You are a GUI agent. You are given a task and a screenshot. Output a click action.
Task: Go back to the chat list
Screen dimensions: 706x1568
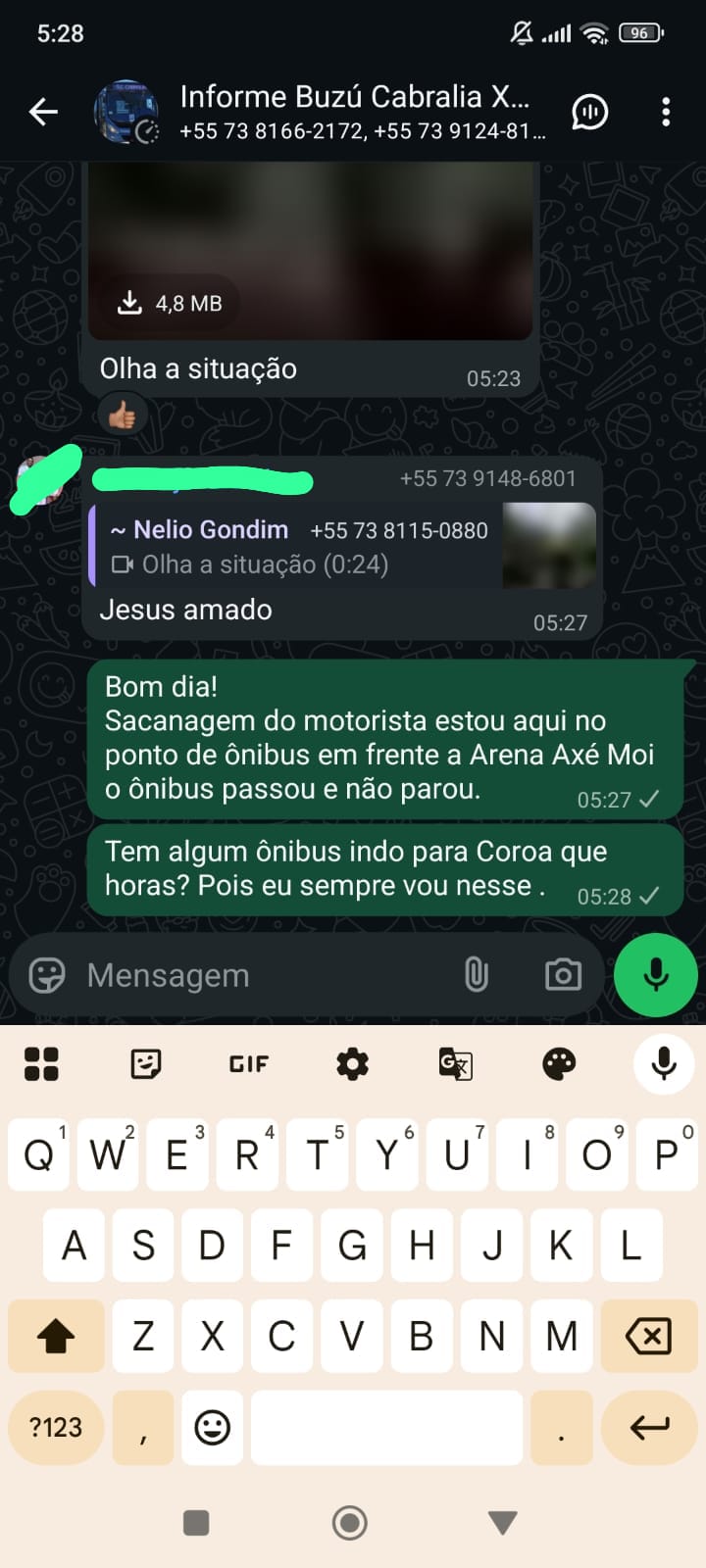43,112
